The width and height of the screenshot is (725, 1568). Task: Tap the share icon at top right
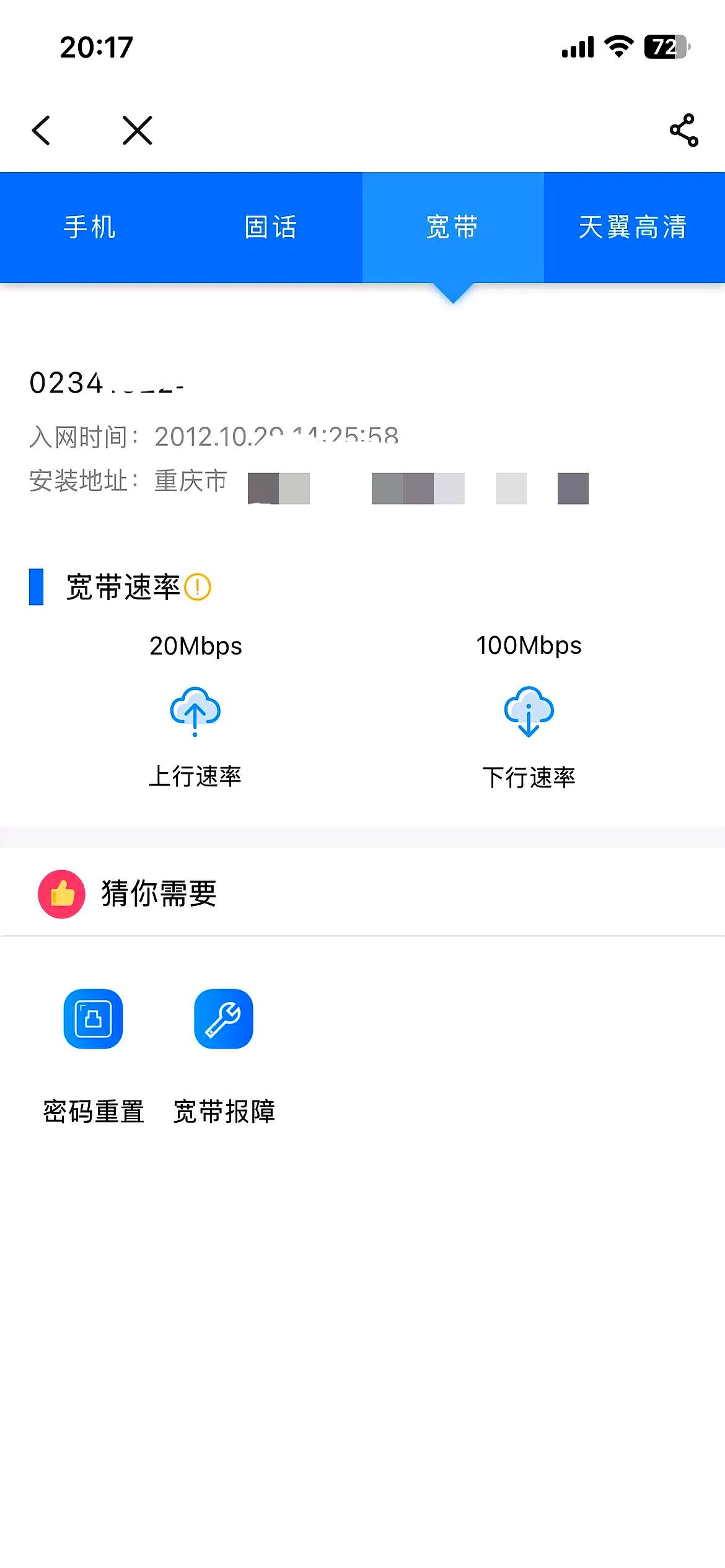click(x=683, y=130)
